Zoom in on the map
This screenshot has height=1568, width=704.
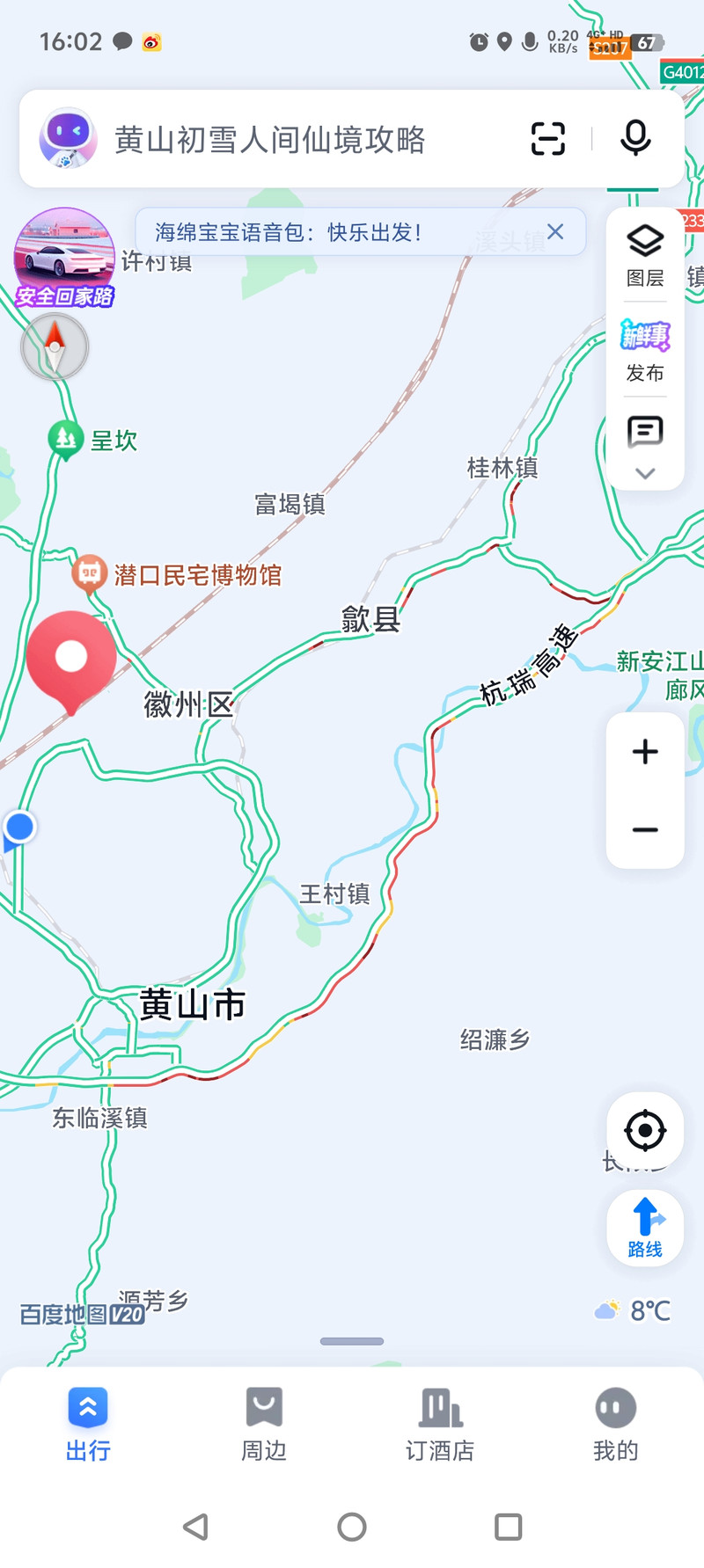645,752
